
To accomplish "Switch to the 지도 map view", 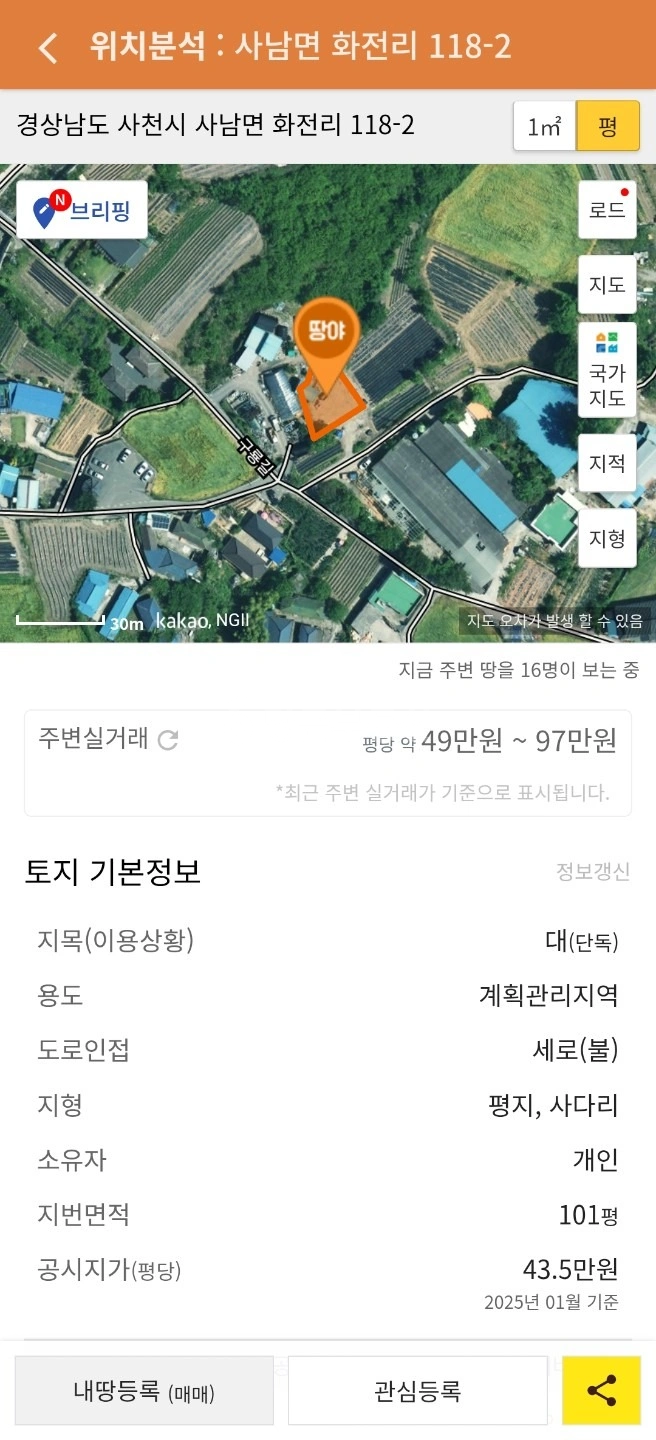I will 607,284.
